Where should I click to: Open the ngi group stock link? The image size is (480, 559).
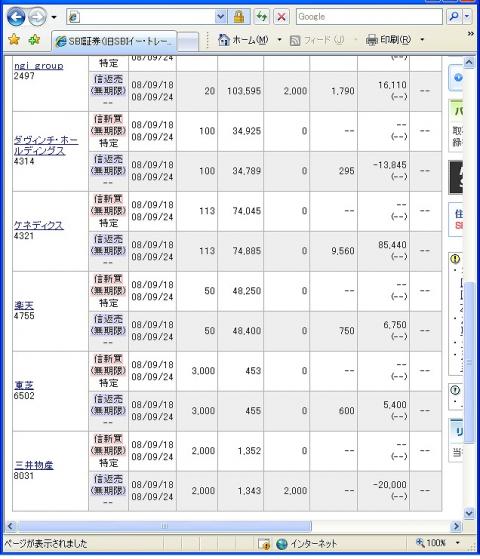click(x=39, y=66)
